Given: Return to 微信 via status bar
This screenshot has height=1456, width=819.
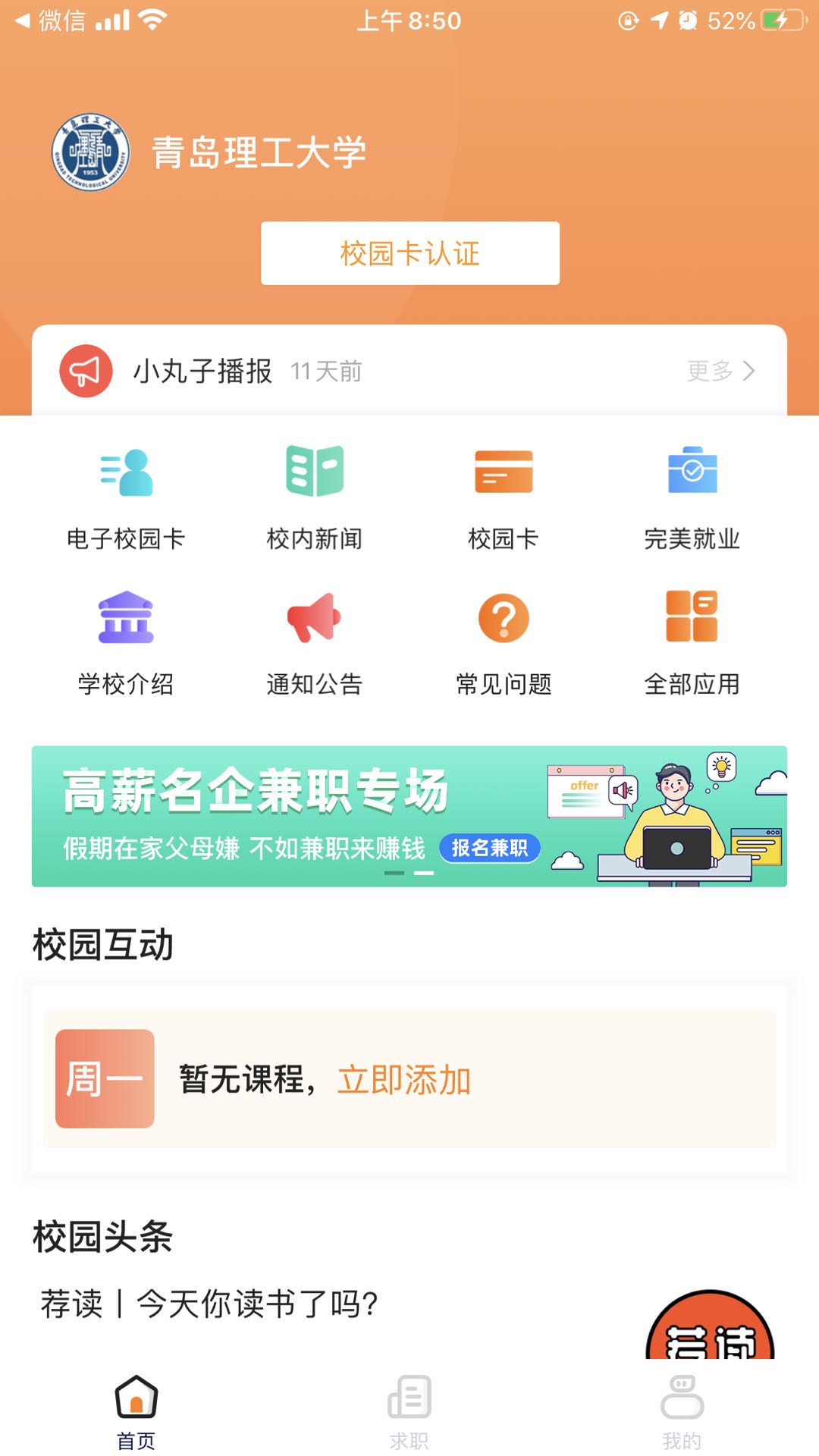Looking at the screenshot, I should 50,20.
